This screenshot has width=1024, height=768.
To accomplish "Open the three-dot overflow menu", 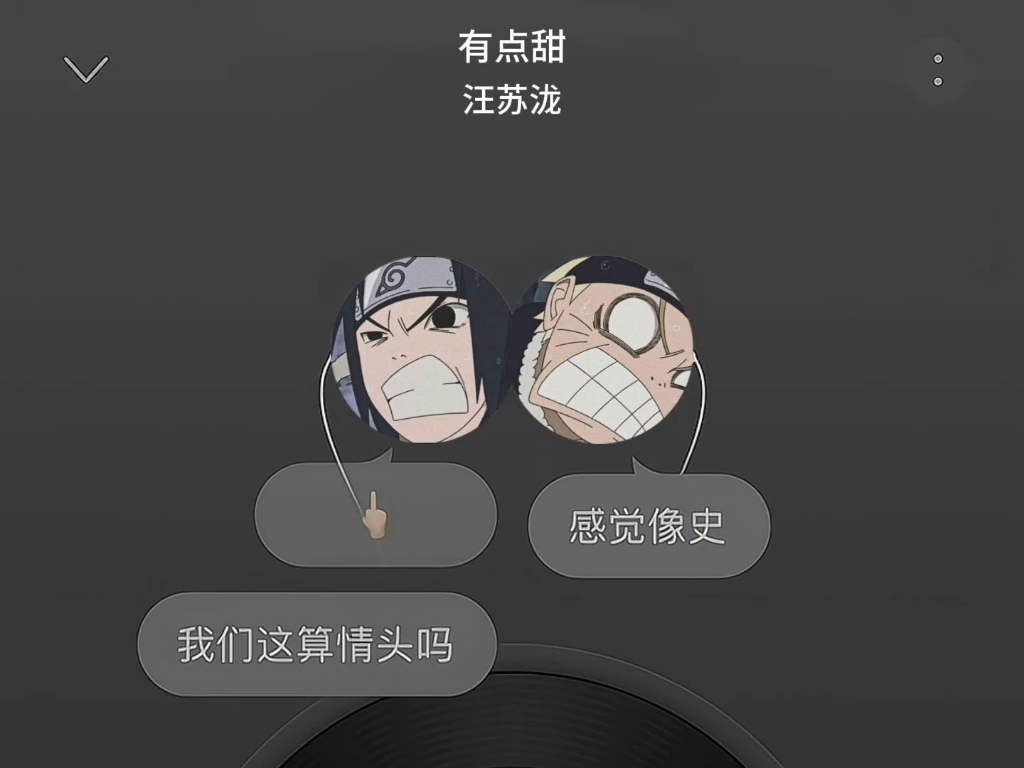I will click(937, 70).
